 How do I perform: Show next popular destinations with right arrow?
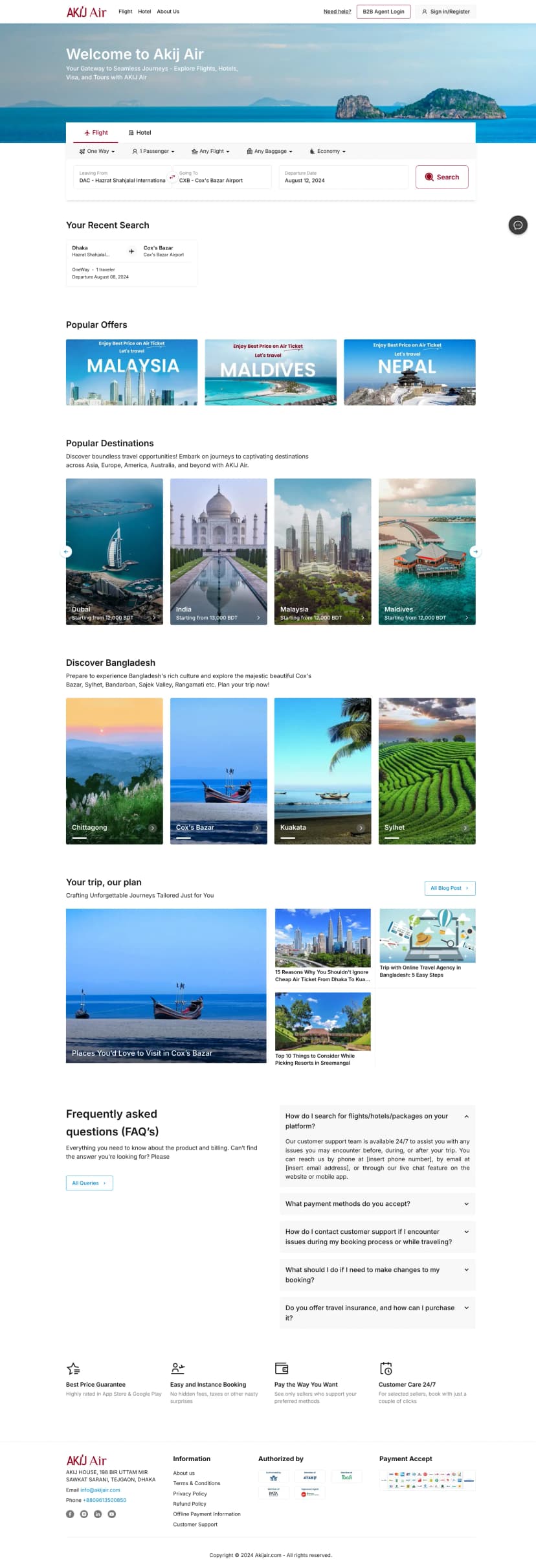[x=475, y=552]
